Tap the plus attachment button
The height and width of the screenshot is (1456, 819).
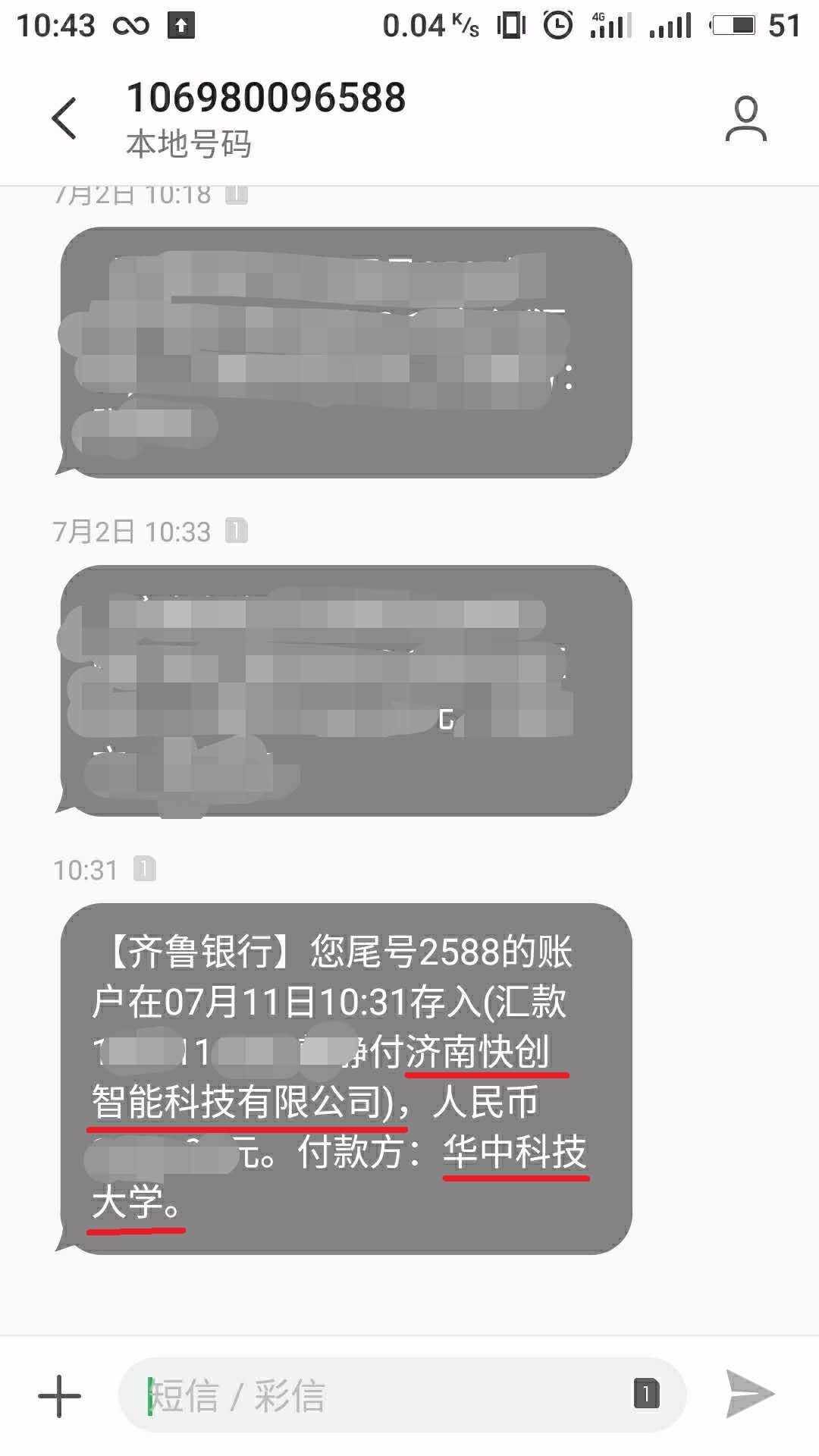click(x=59, y=1395)
